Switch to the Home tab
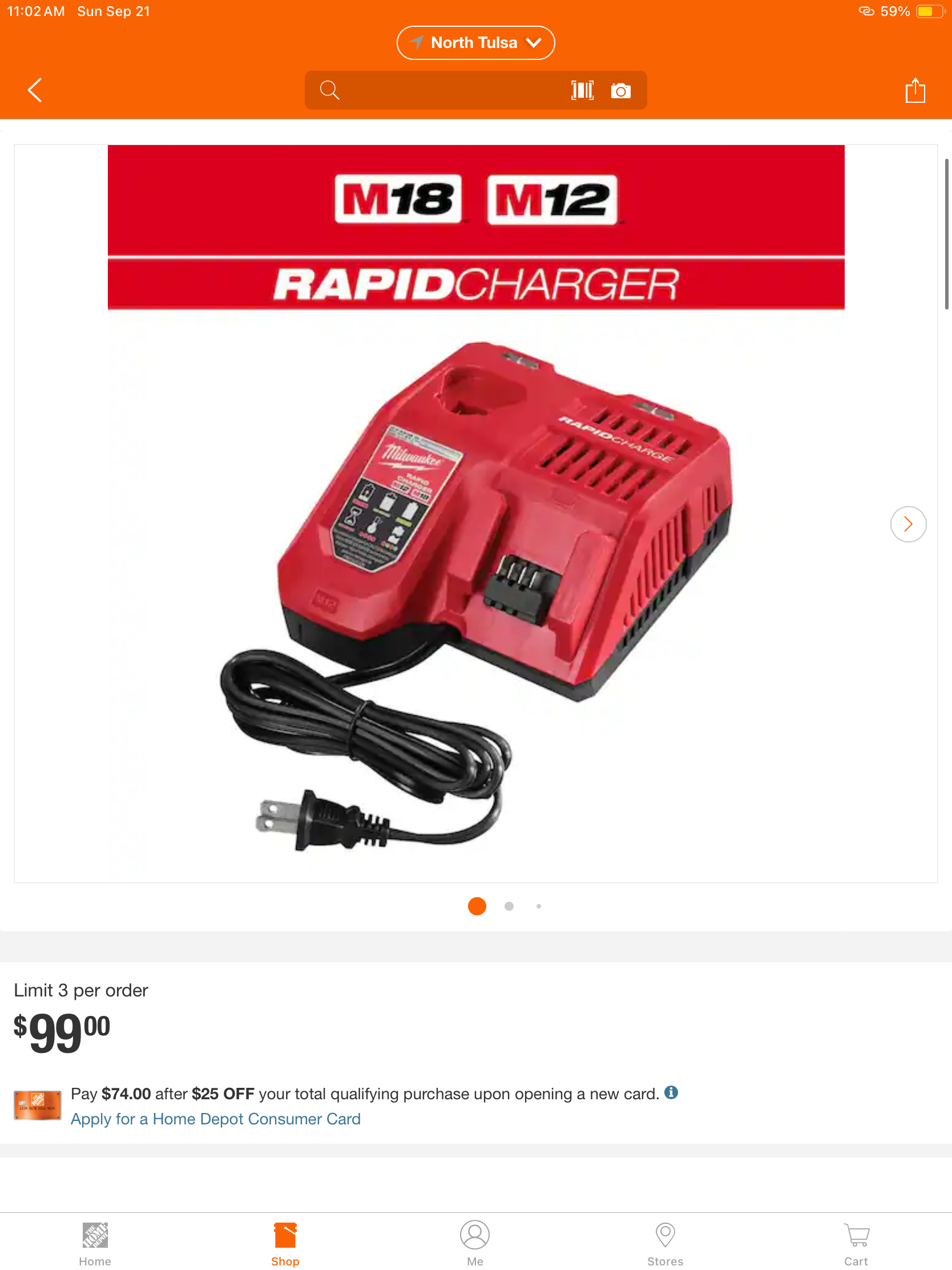The image size is (952, 1270). click(95, 1243)
